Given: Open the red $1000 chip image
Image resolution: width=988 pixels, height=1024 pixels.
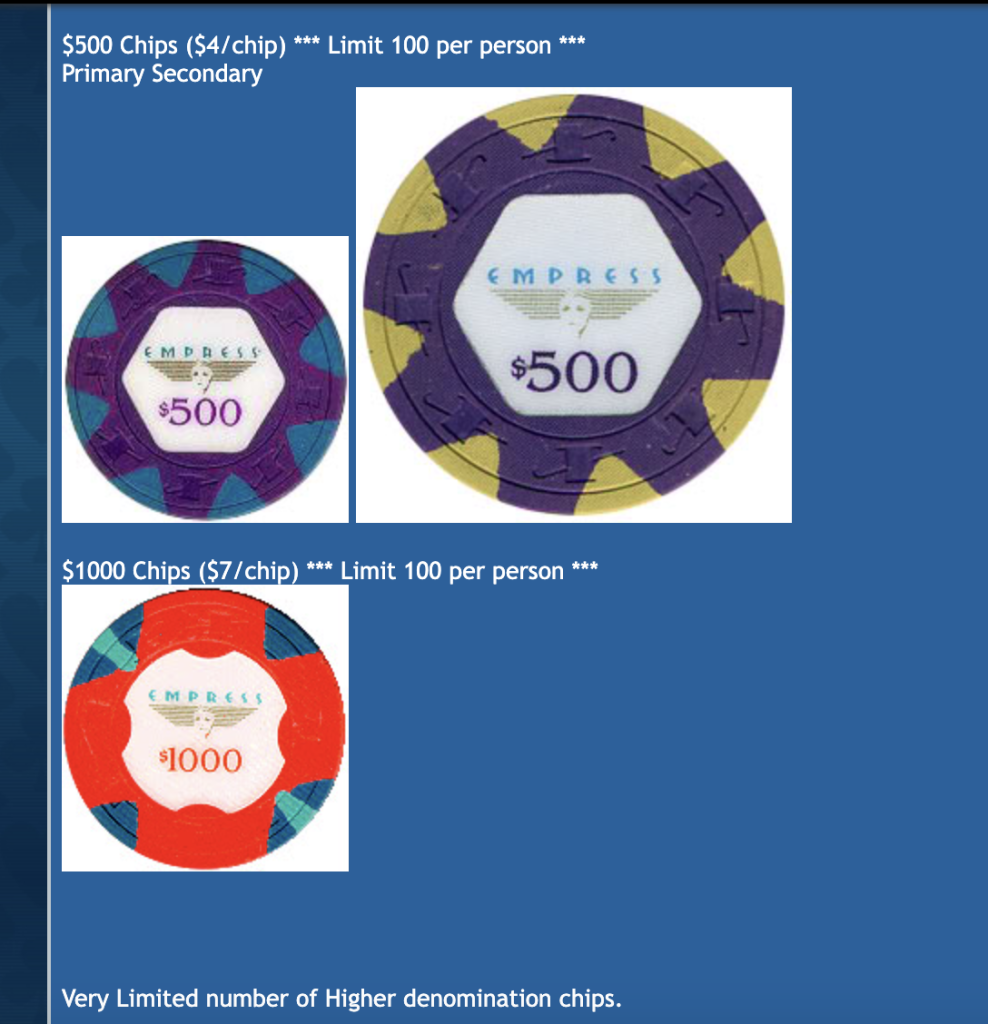Looking at the screenshot, I should (205, 728).
